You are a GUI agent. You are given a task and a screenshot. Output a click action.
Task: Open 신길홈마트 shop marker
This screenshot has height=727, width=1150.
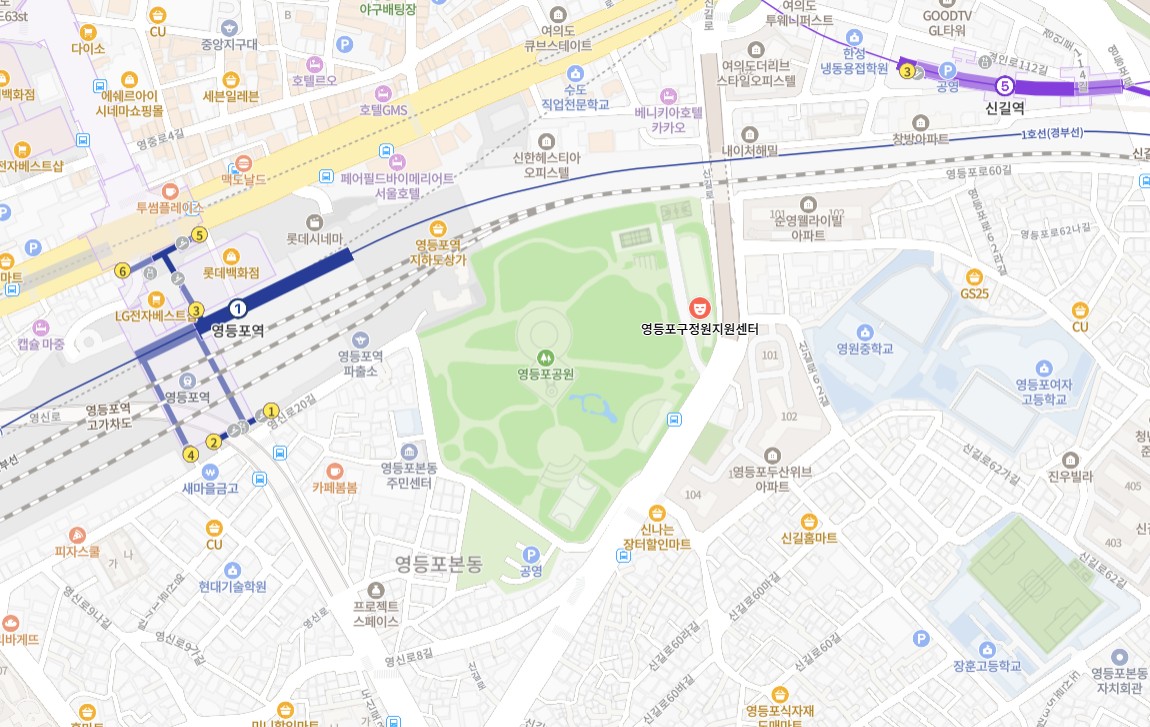point(810,521)
